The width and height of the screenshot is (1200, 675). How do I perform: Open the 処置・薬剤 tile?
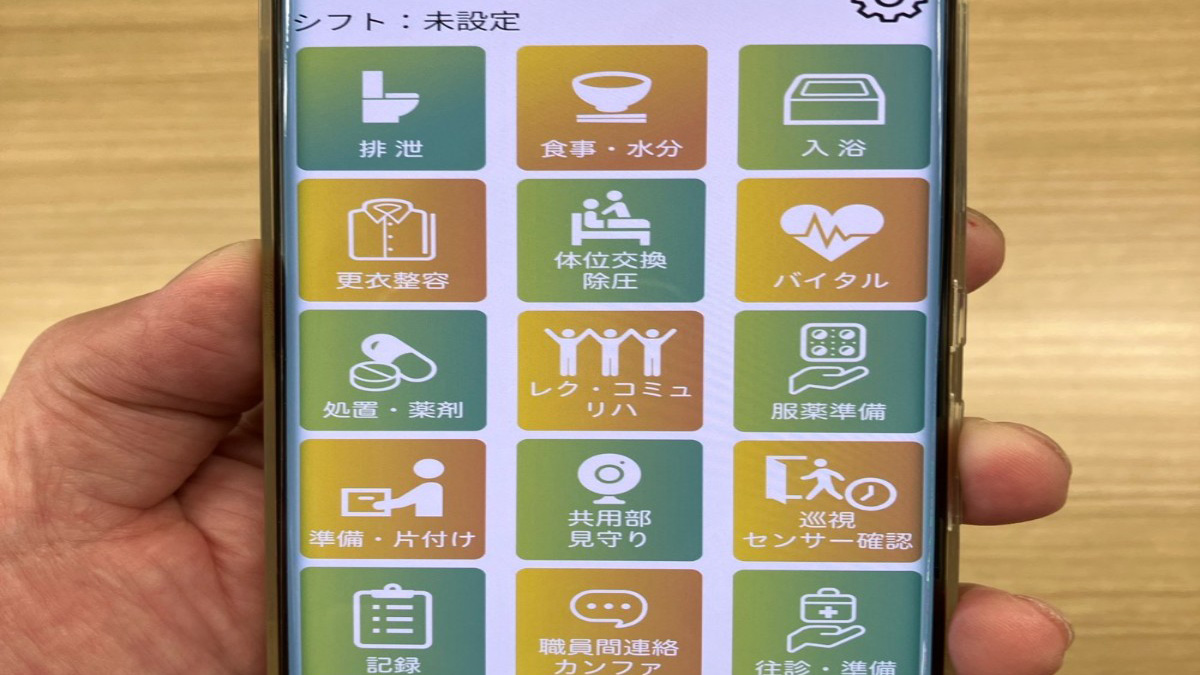[x=392, y=371]
